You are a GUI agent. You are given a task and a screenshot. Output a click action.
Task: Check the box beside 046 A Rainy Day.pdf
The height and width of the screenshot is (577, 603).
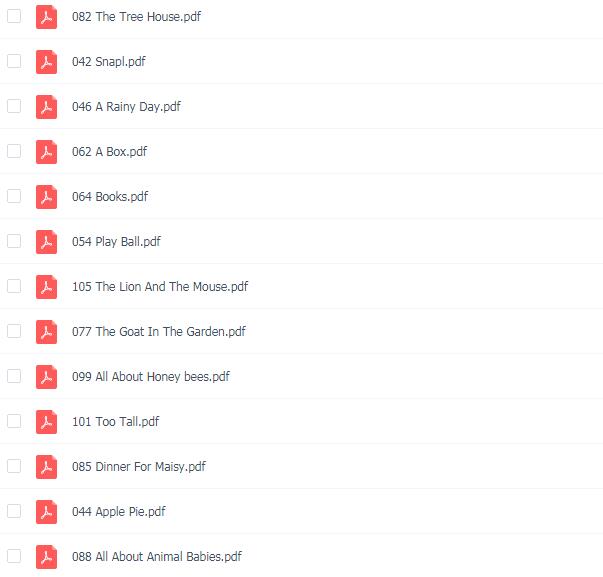pyautogui.click(x=14, y=106)
